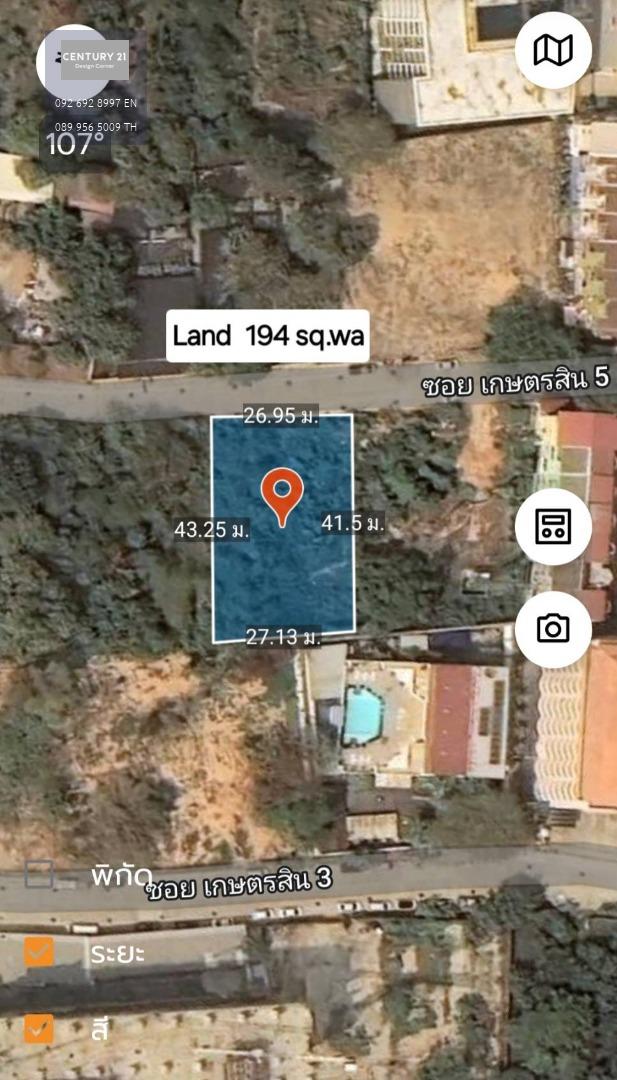
Task: Enable the พิกัด checkbox
Action: click(x=39, y=874)
